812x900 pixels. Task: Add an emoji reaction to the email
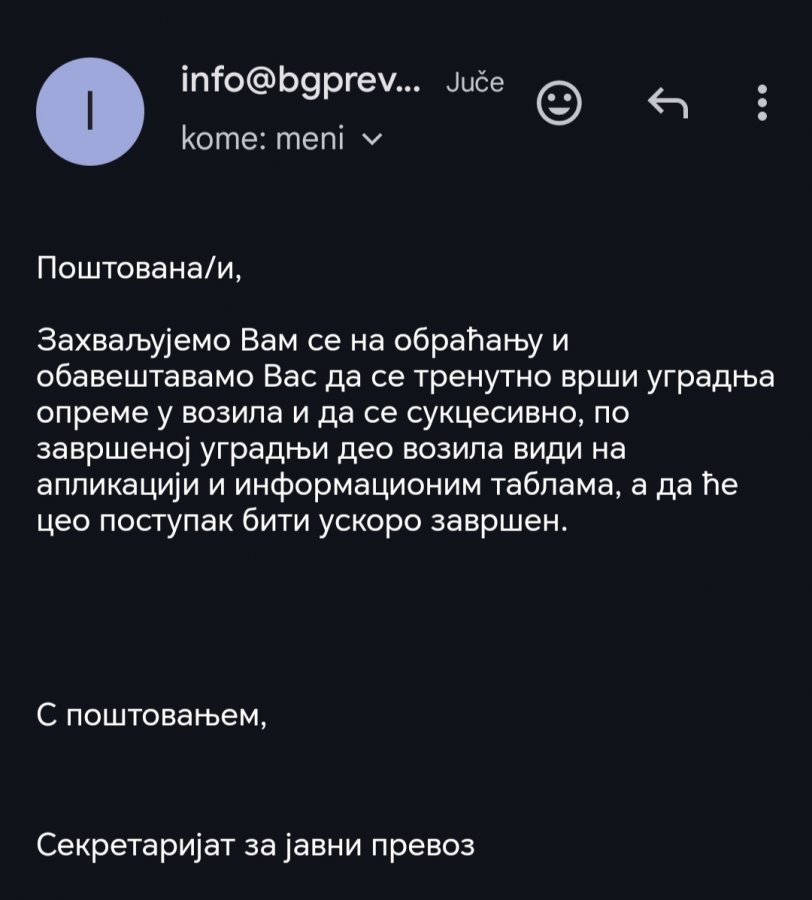pyautogui.click(x=559, y=103)
